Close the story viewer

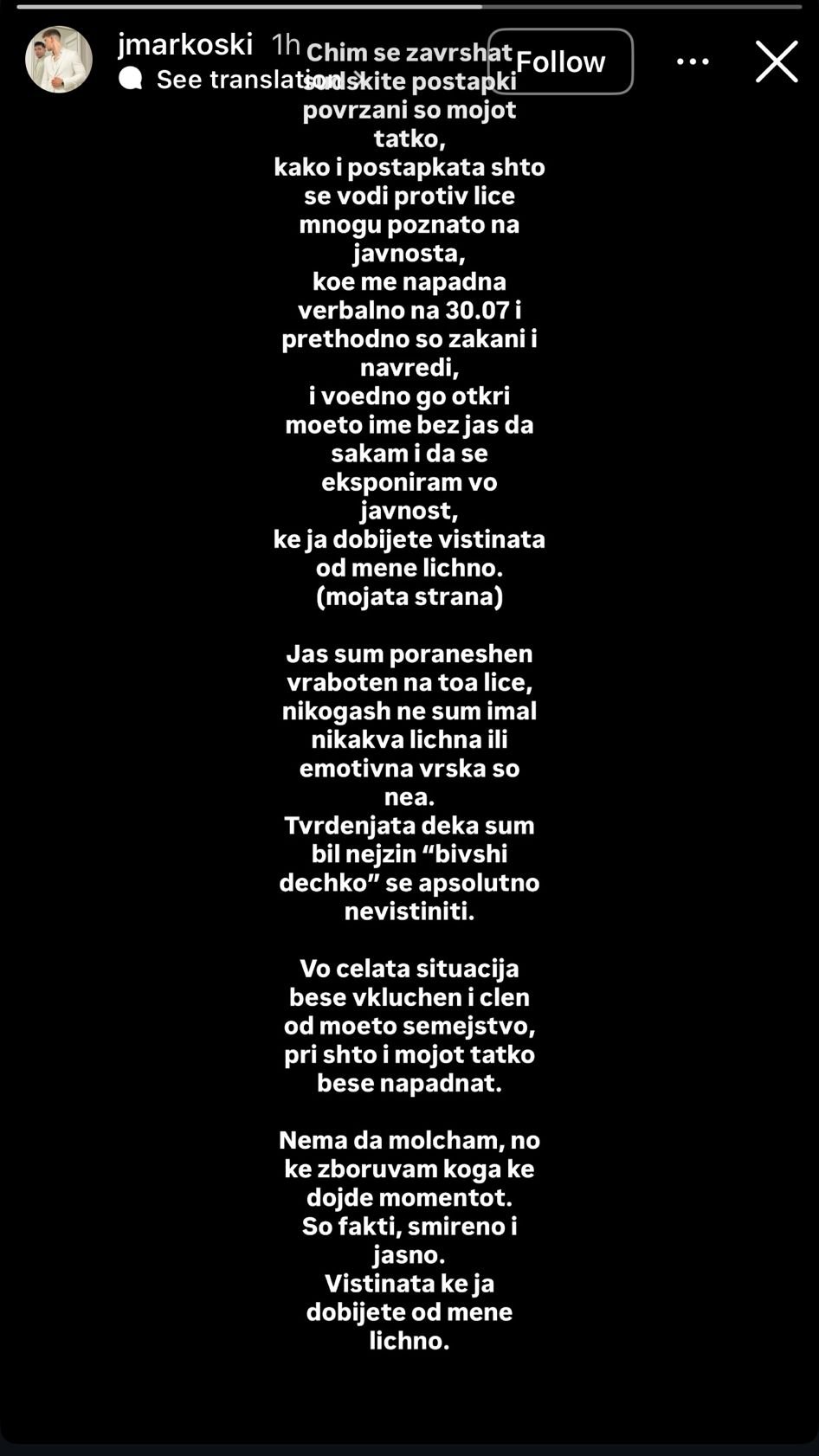(x=776, y=61)
